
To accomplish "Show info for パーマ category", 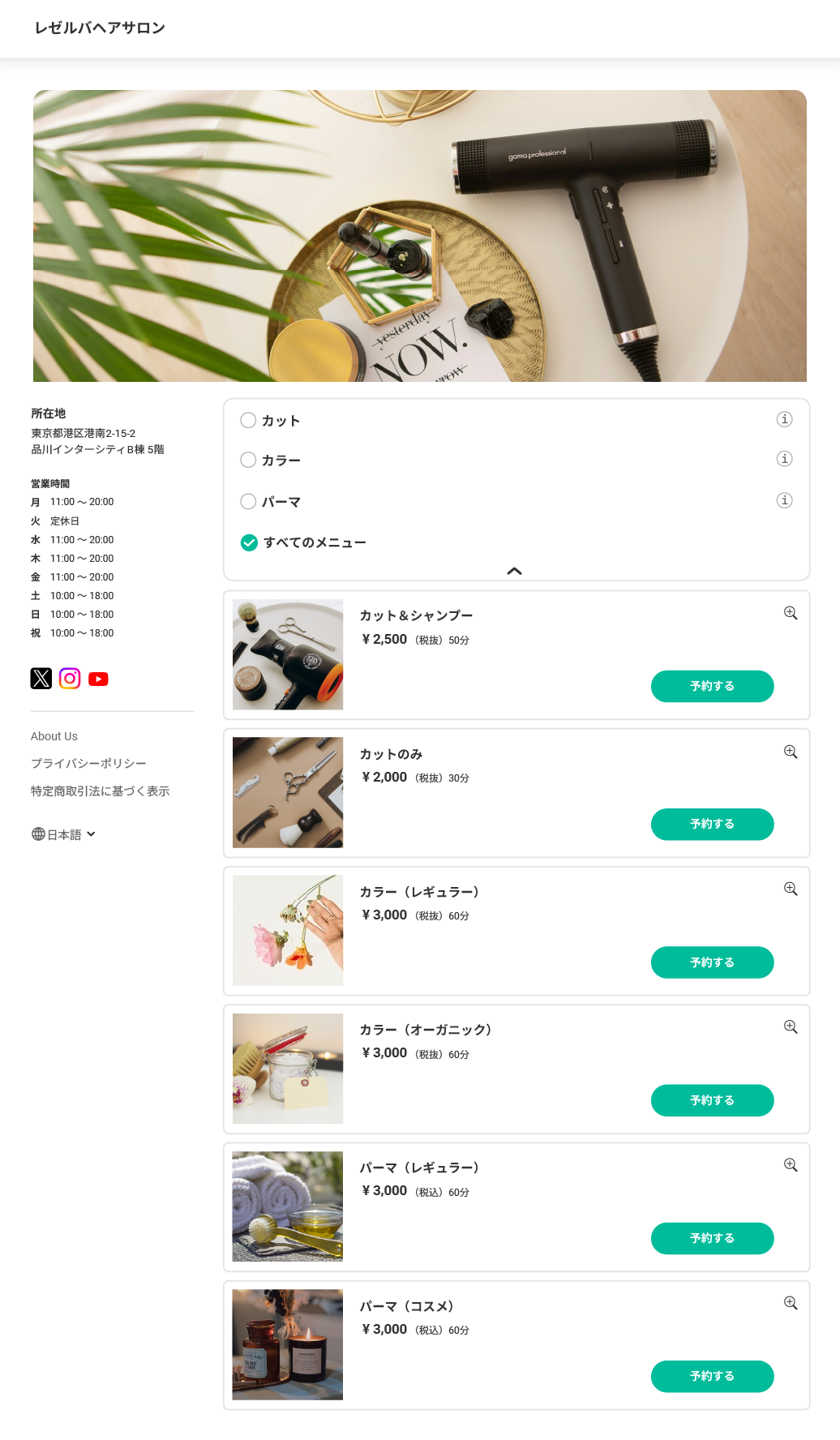I will tap(784, 500).
